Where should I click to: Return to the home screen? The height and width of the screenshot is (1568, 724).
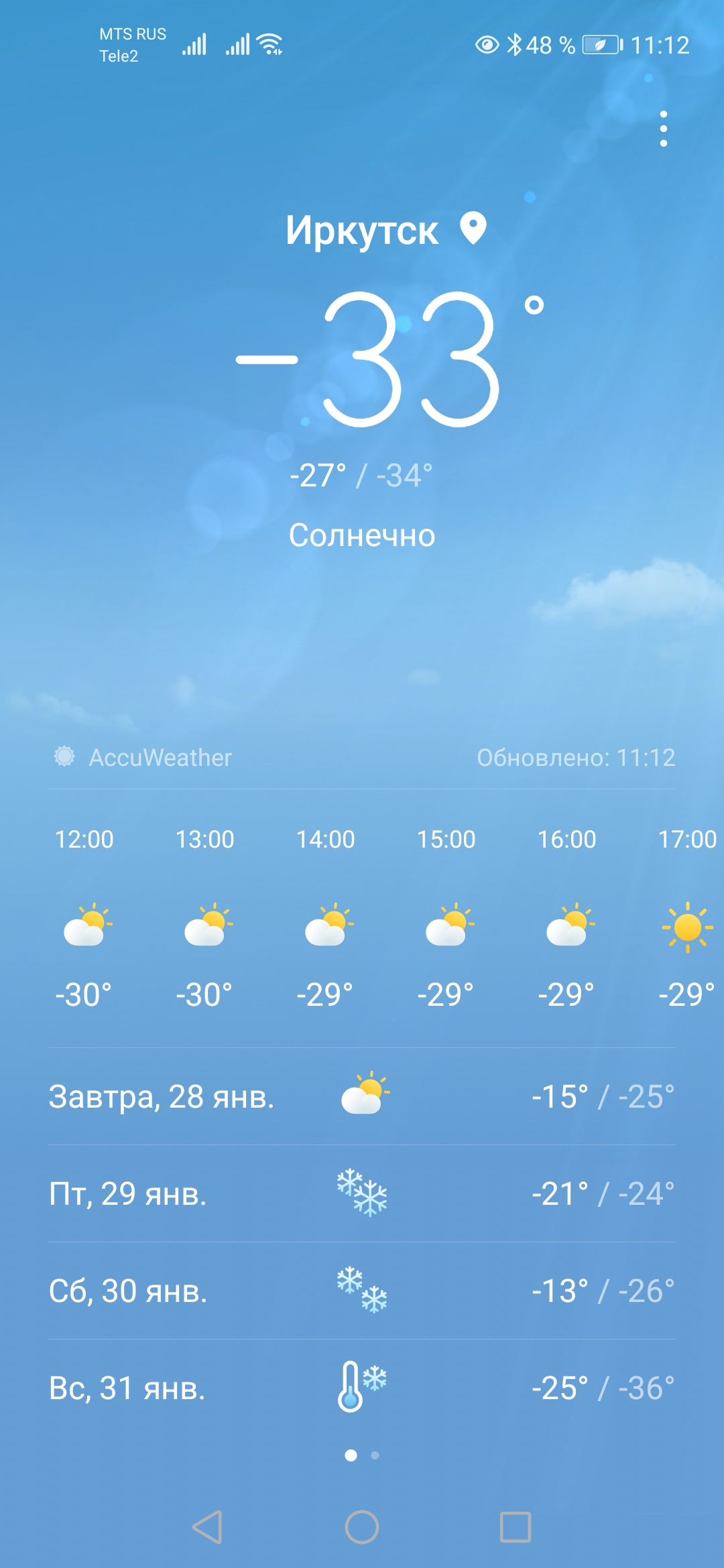click(362, 1528)
